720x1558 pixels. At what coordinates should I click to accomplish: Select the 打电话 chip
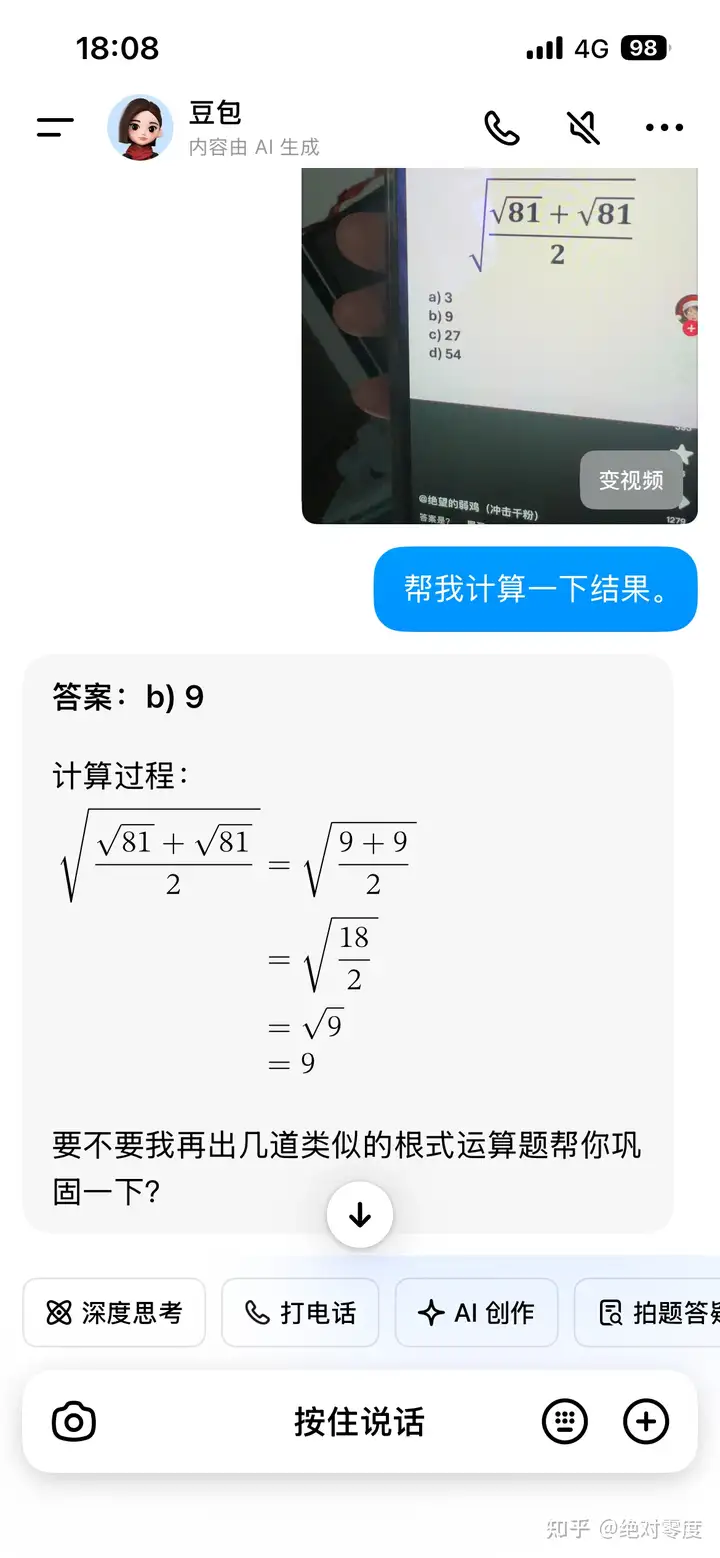[x=300, y=1312]
